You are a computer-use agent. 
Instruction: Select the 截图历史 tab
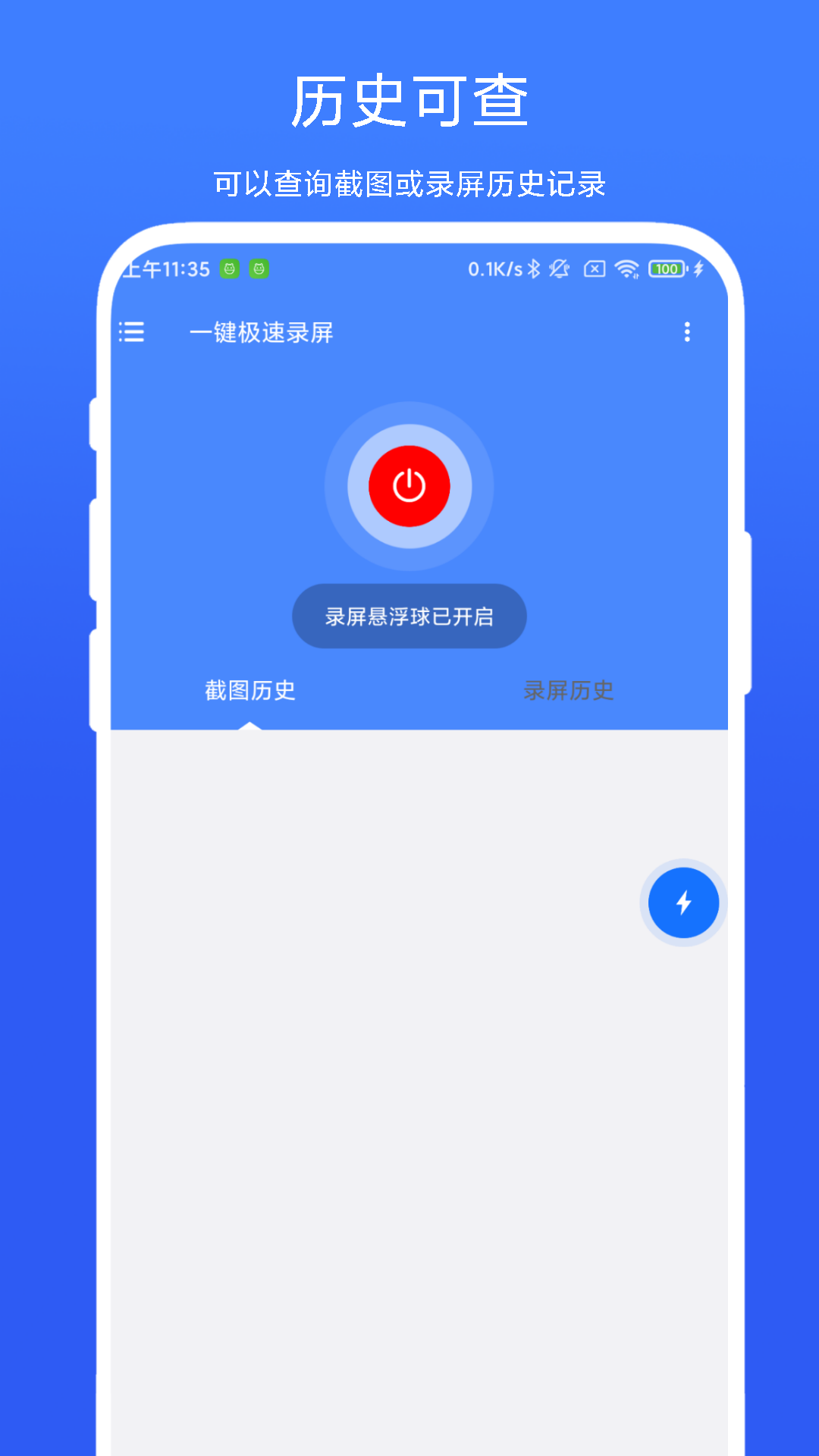point(250,691)
